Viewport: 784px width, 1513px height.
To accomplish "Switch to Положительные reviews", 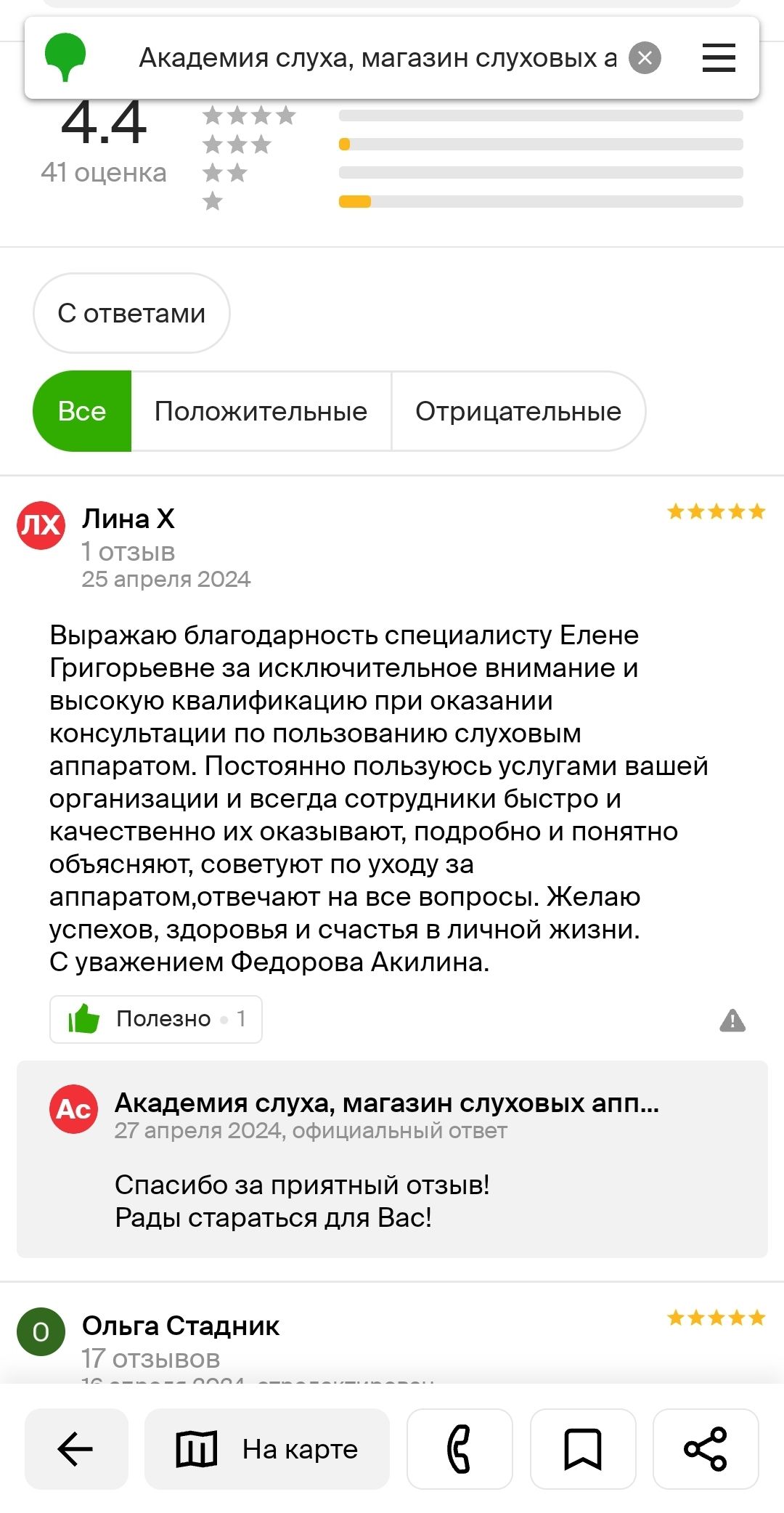I will pyautogui.click(x=261, y=411).
